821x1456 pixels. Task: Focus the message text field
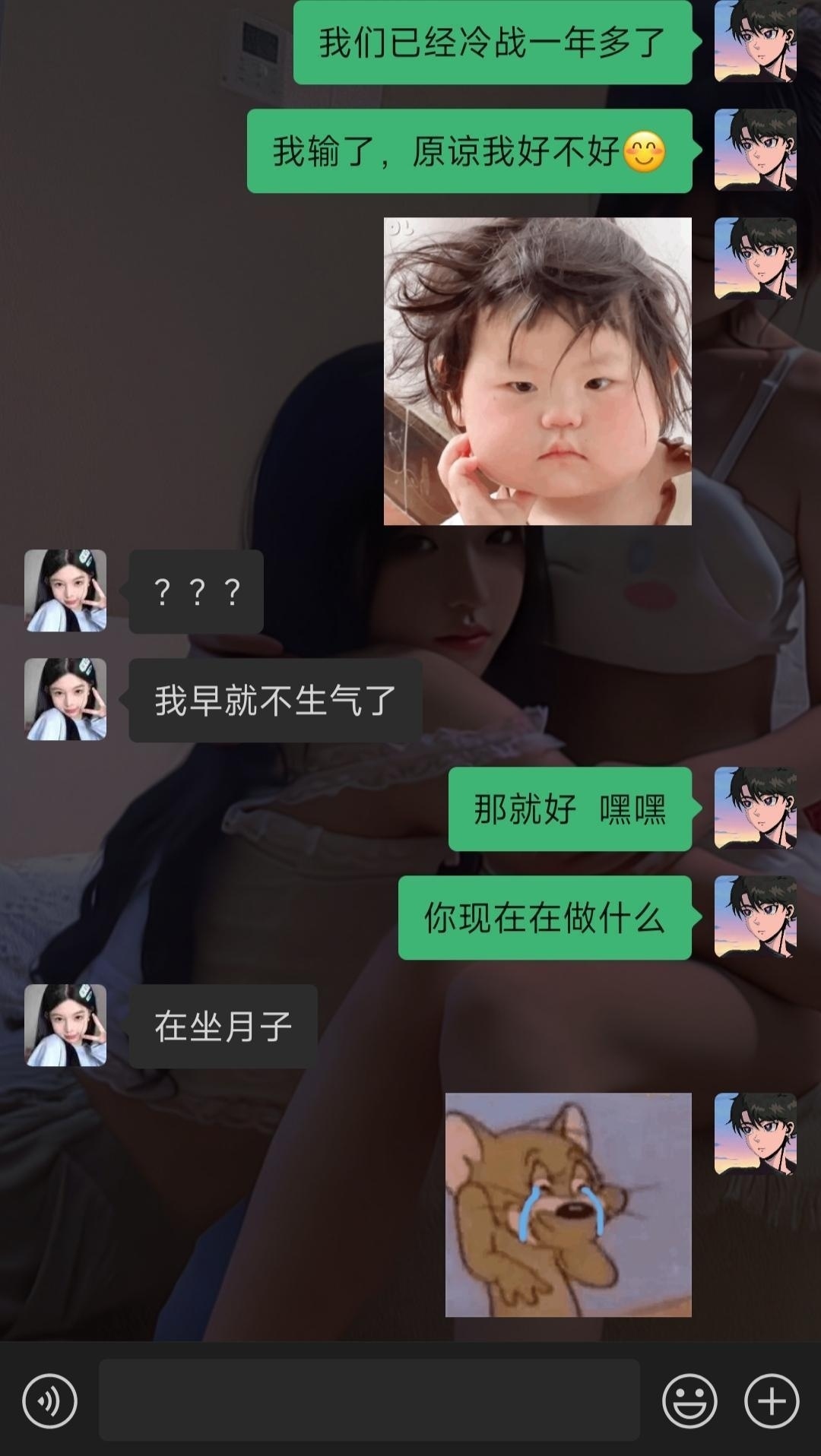[x=369, y=1401]
